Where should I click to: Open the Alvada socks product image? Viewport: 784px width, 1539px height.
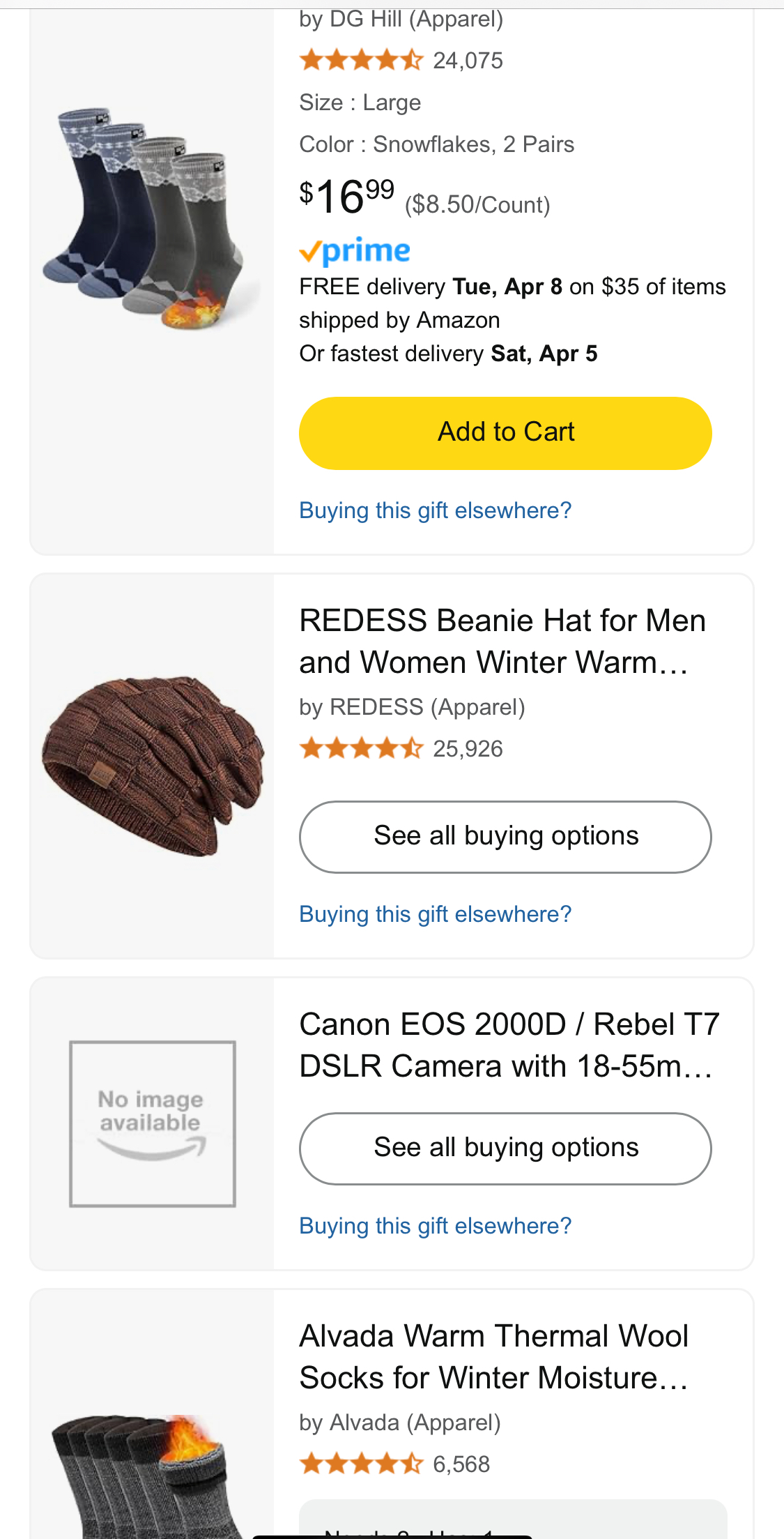click(x=148, y=1476)
